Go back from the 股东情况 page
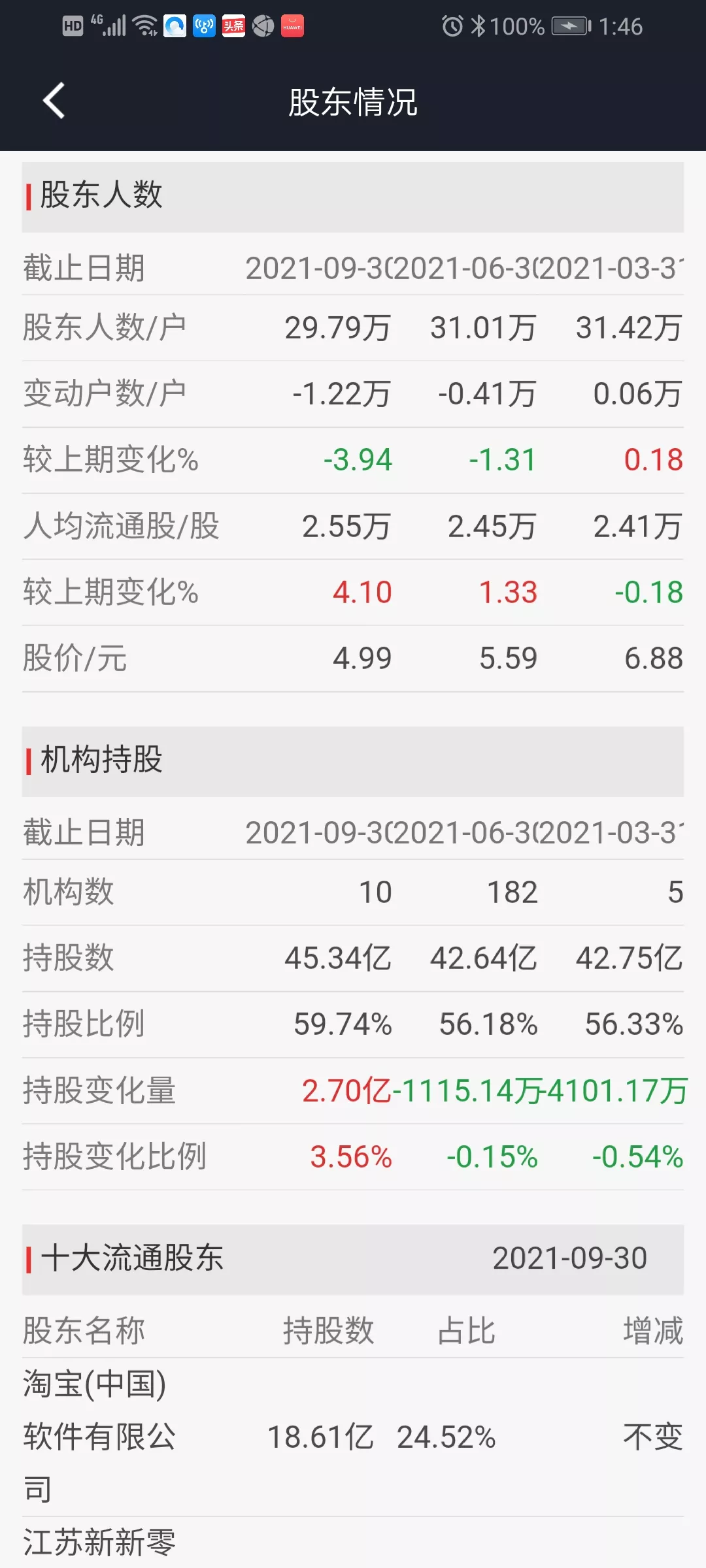Viewport: 706px width, 1568px height. point(54,101)
